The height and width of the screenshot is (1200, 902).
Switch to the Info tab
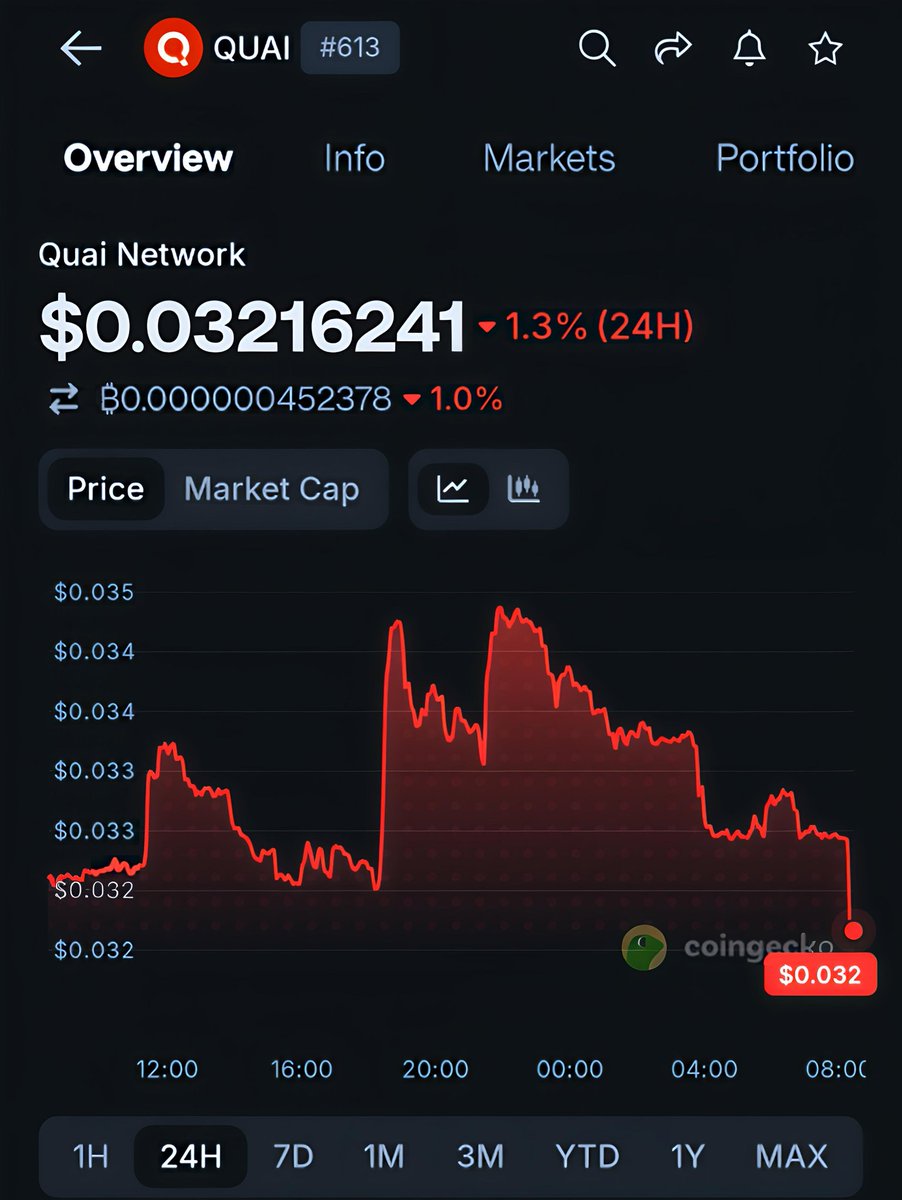354,158
